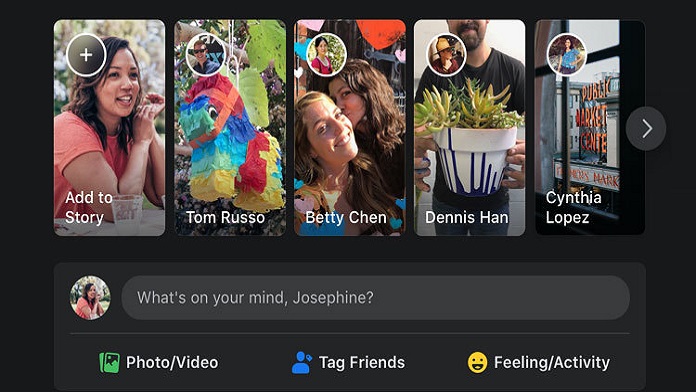Add a Photo/Video to a post
This screenshot has width=696, height=392.
158,362
